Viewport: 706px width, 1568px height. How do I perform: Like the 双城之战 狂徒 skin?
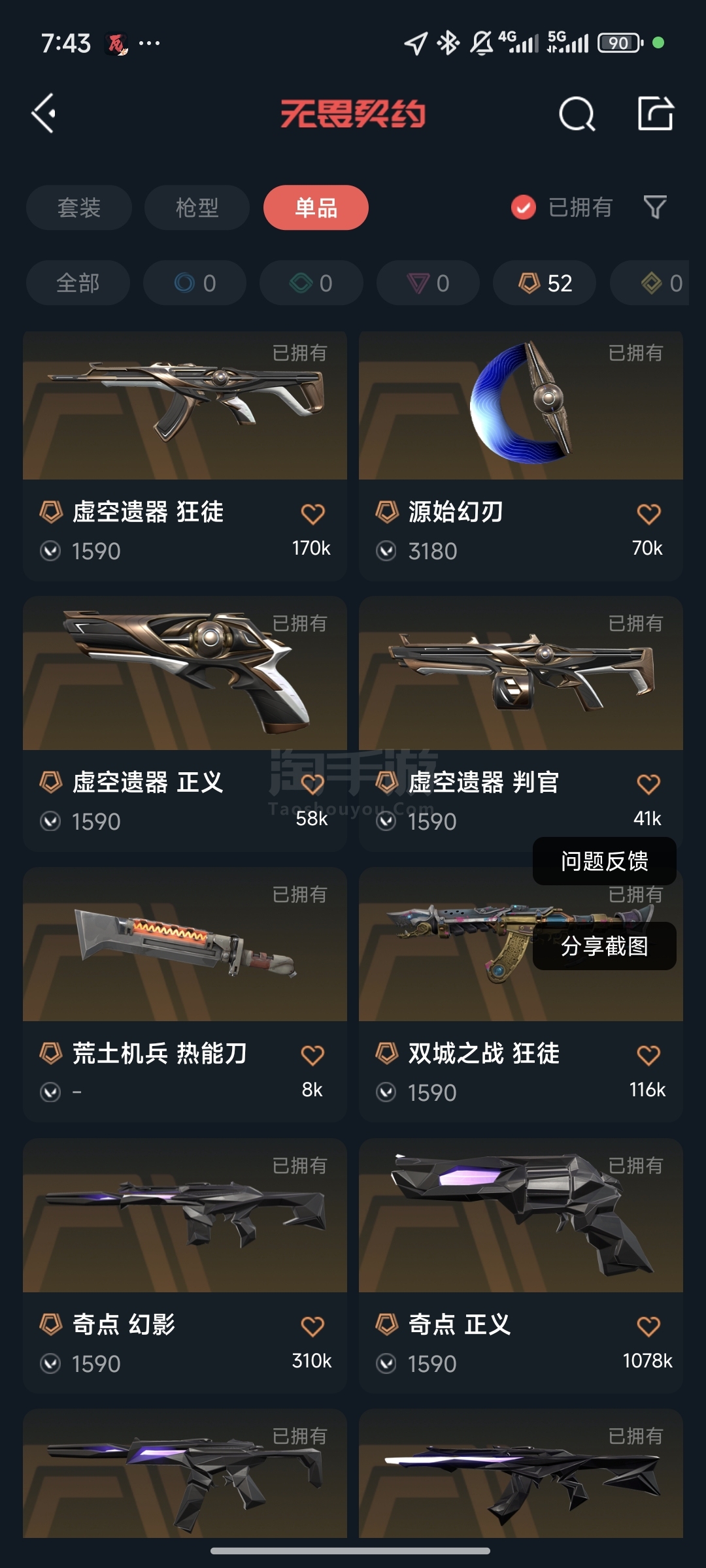pyautogui.click(x=648, y=1055)
